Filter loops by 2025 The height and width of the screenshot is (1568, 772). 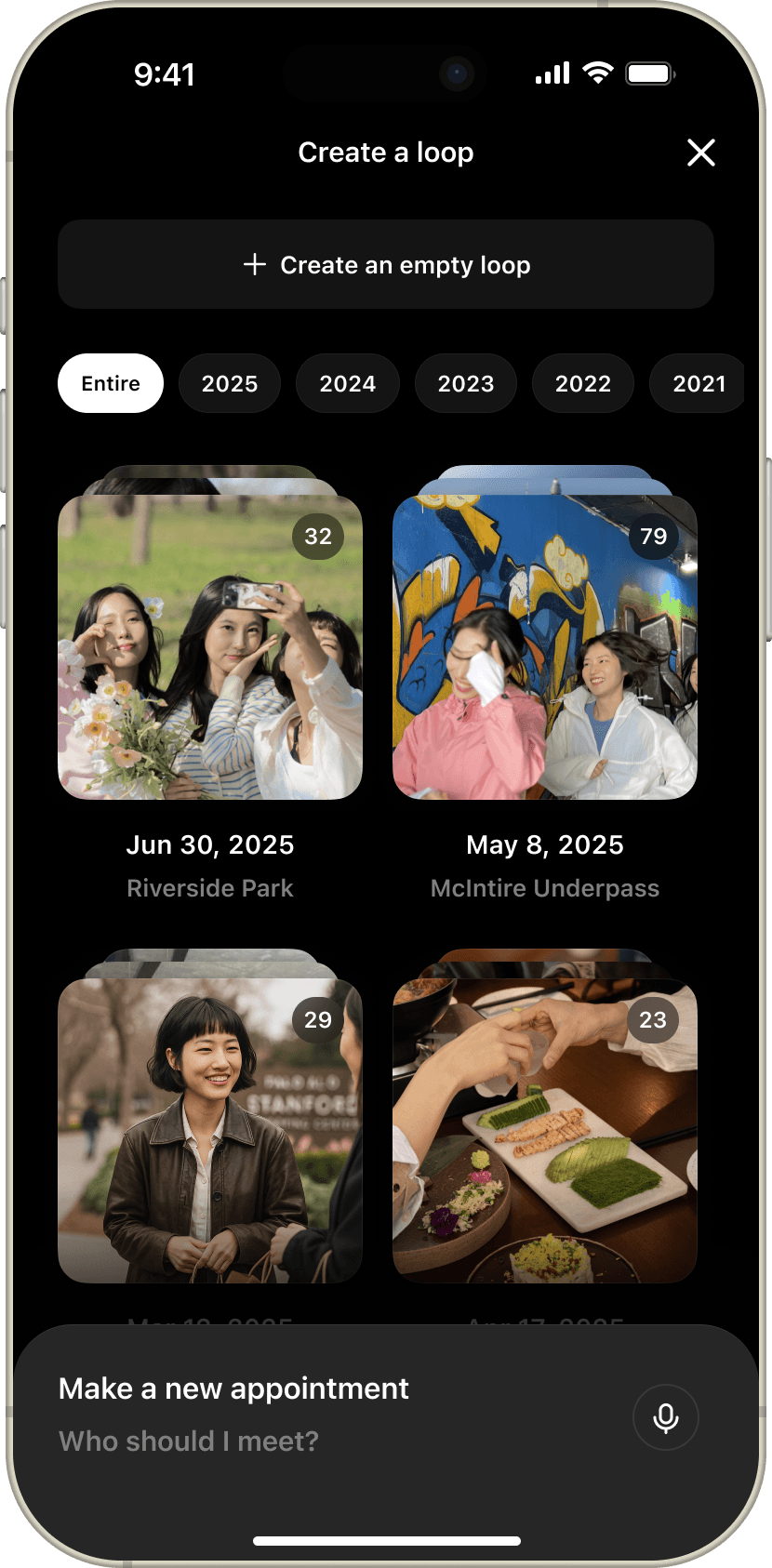pos(229,383)
